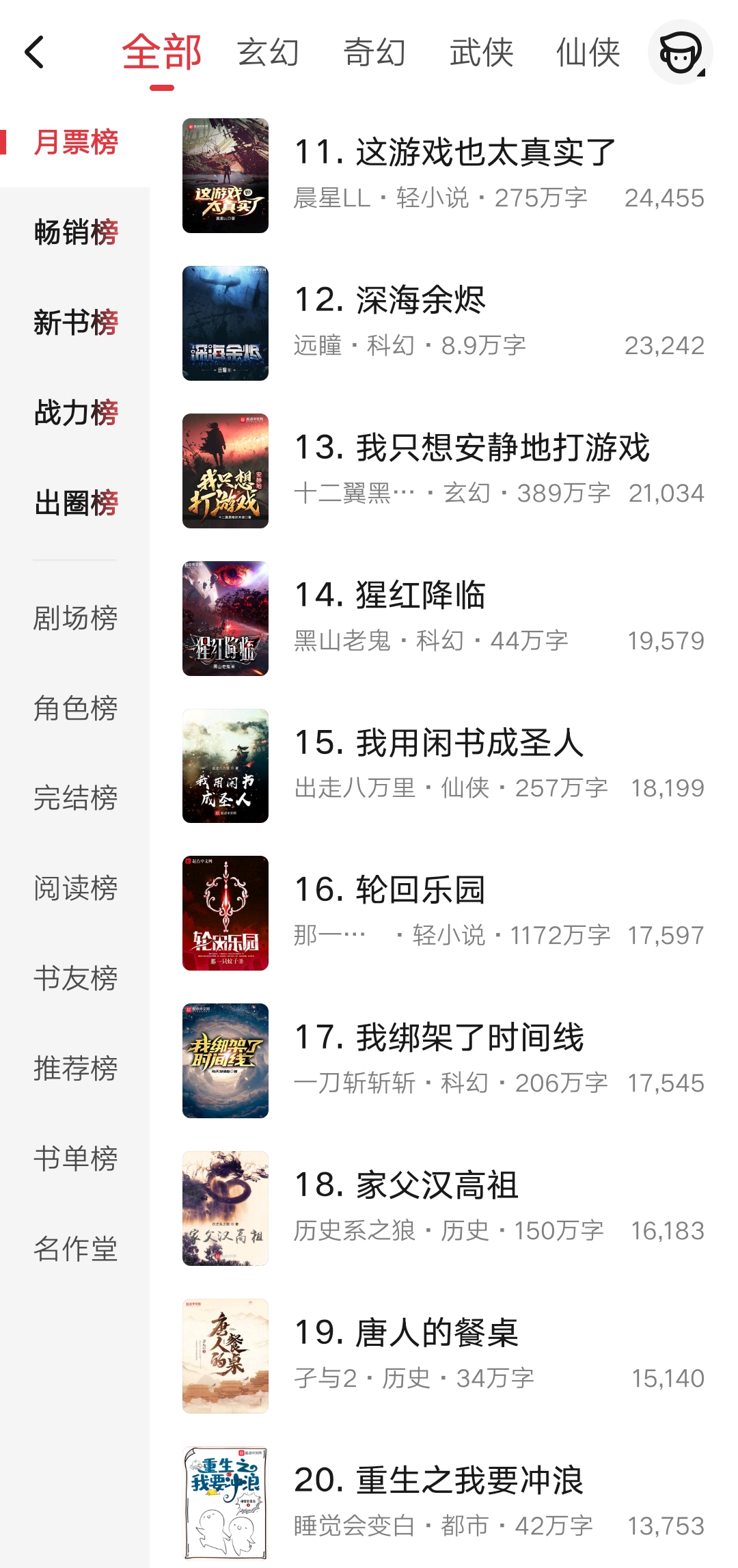This screenshot has width=738, height=1568.
Task: Open the 新书榜 ranking
Action: (x=75, y=323)
